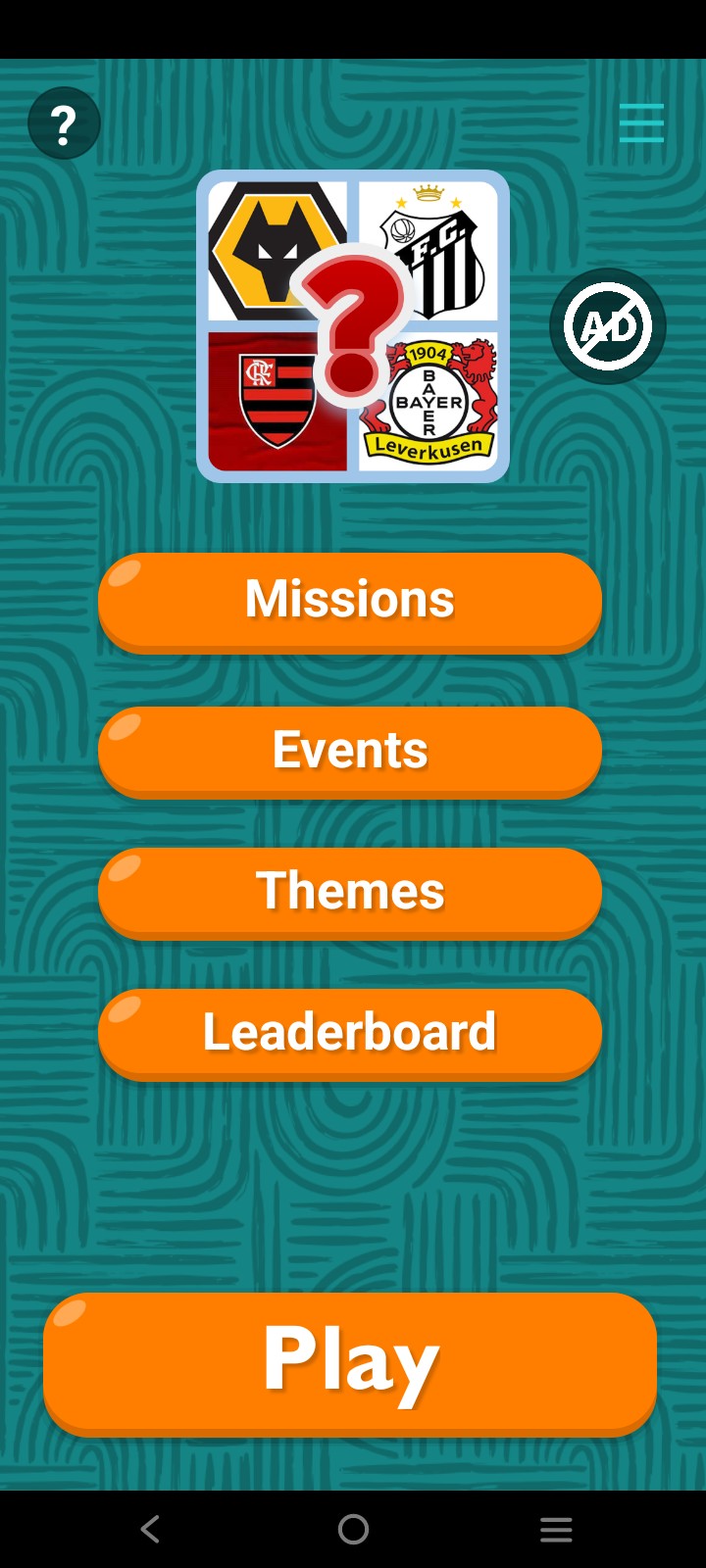Start the game with Play
Screen dimensions: 706x1568
[350, 1361]
